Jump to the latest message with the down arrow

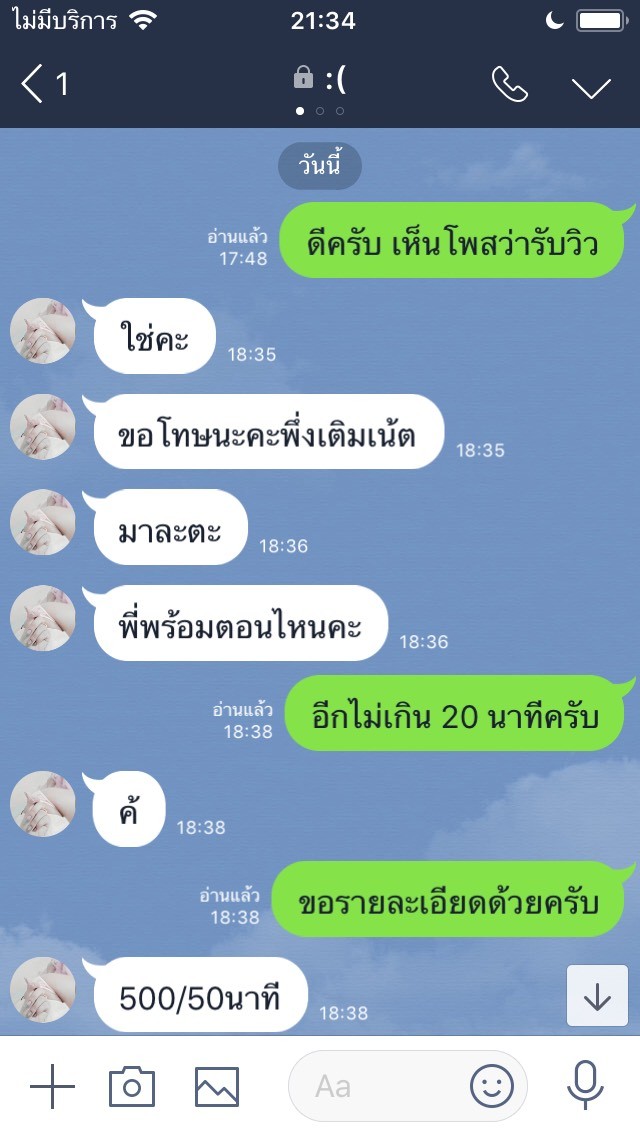597,995
